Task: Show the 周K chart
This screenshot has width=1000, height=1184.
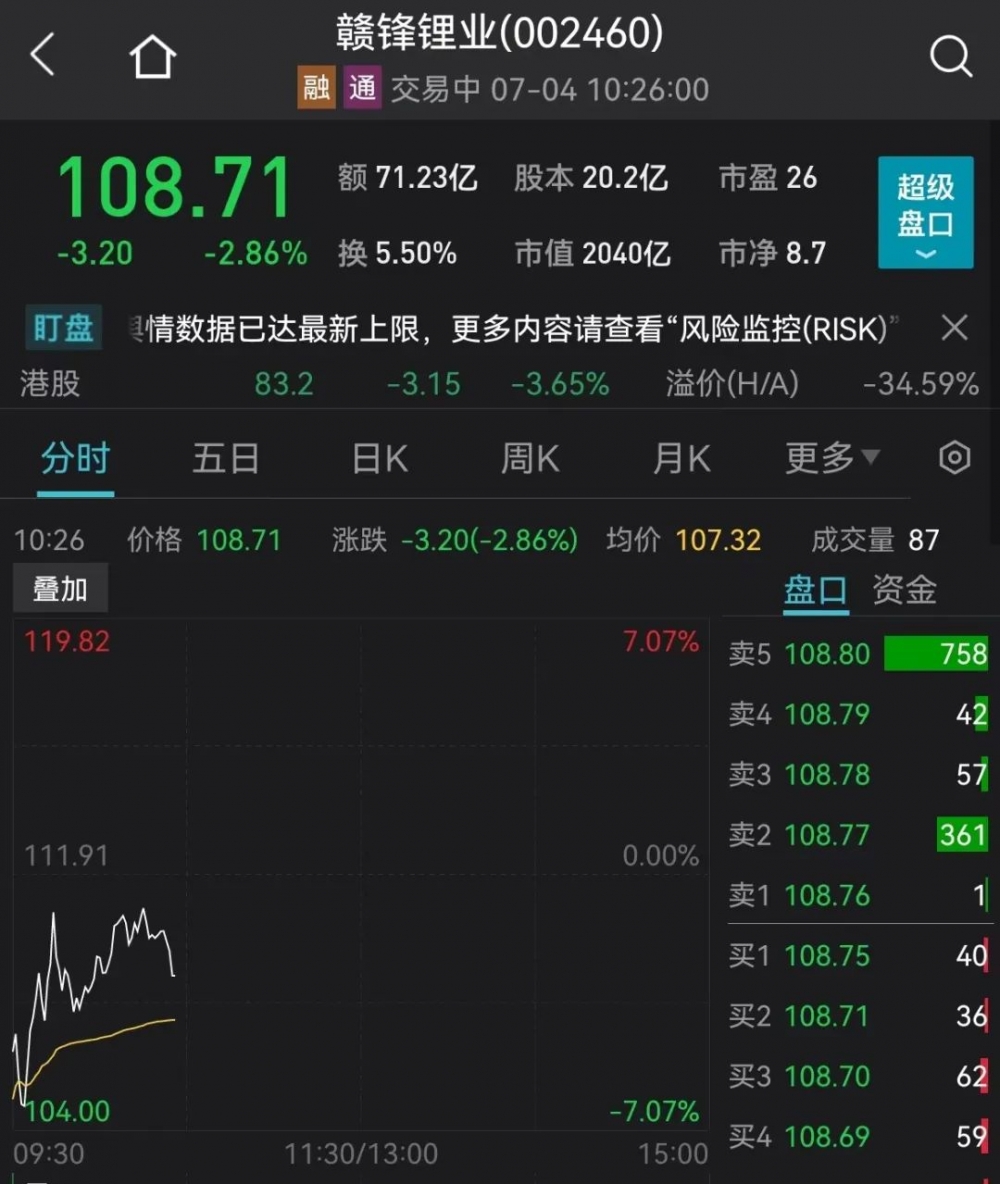Action: click(x=530, y=460)
